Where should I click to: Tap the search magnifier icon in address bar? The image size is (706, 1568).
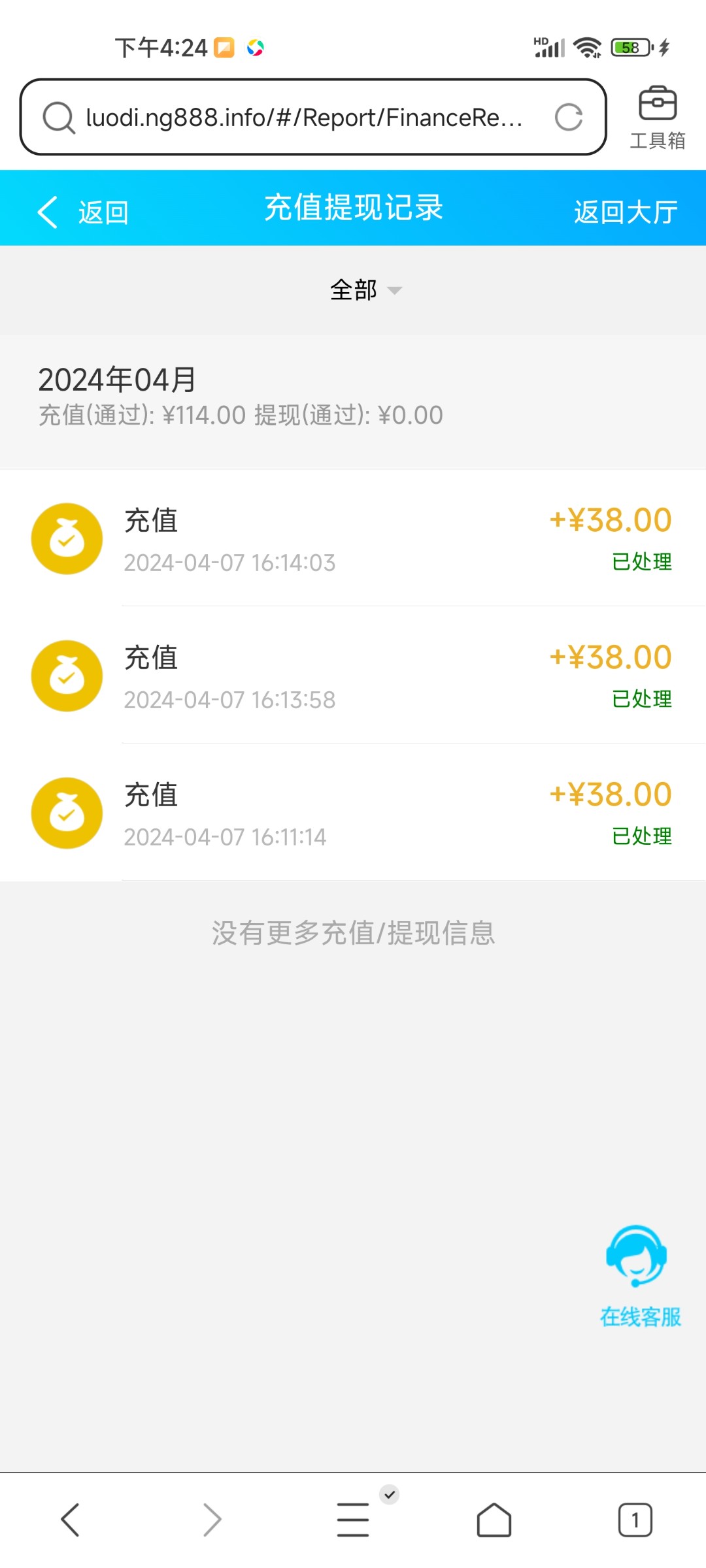pos(59,118)
